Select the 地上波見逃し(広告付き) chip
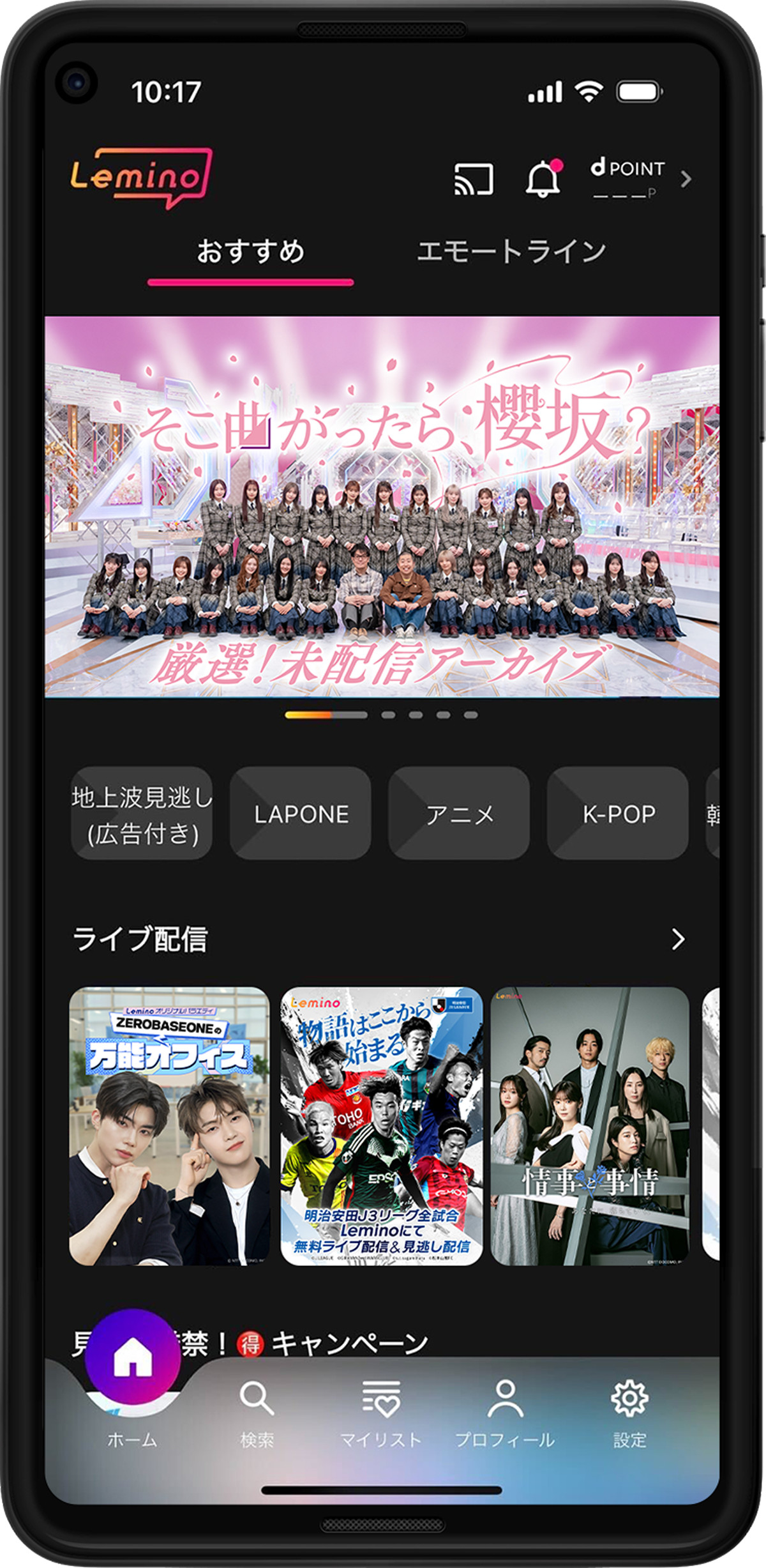This screenshot has width=766, height=1568. (141, 814)
